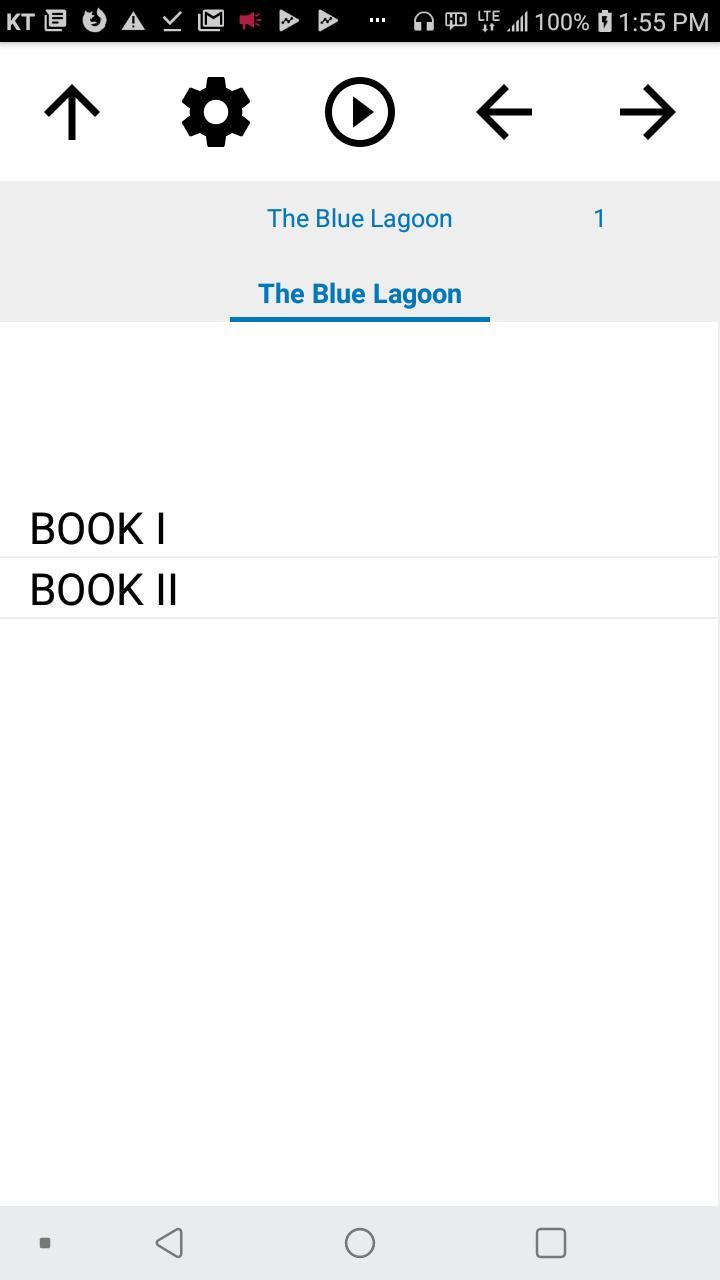Go to next page using right arrow
The image size is (720, 1280).
(647, 111)
